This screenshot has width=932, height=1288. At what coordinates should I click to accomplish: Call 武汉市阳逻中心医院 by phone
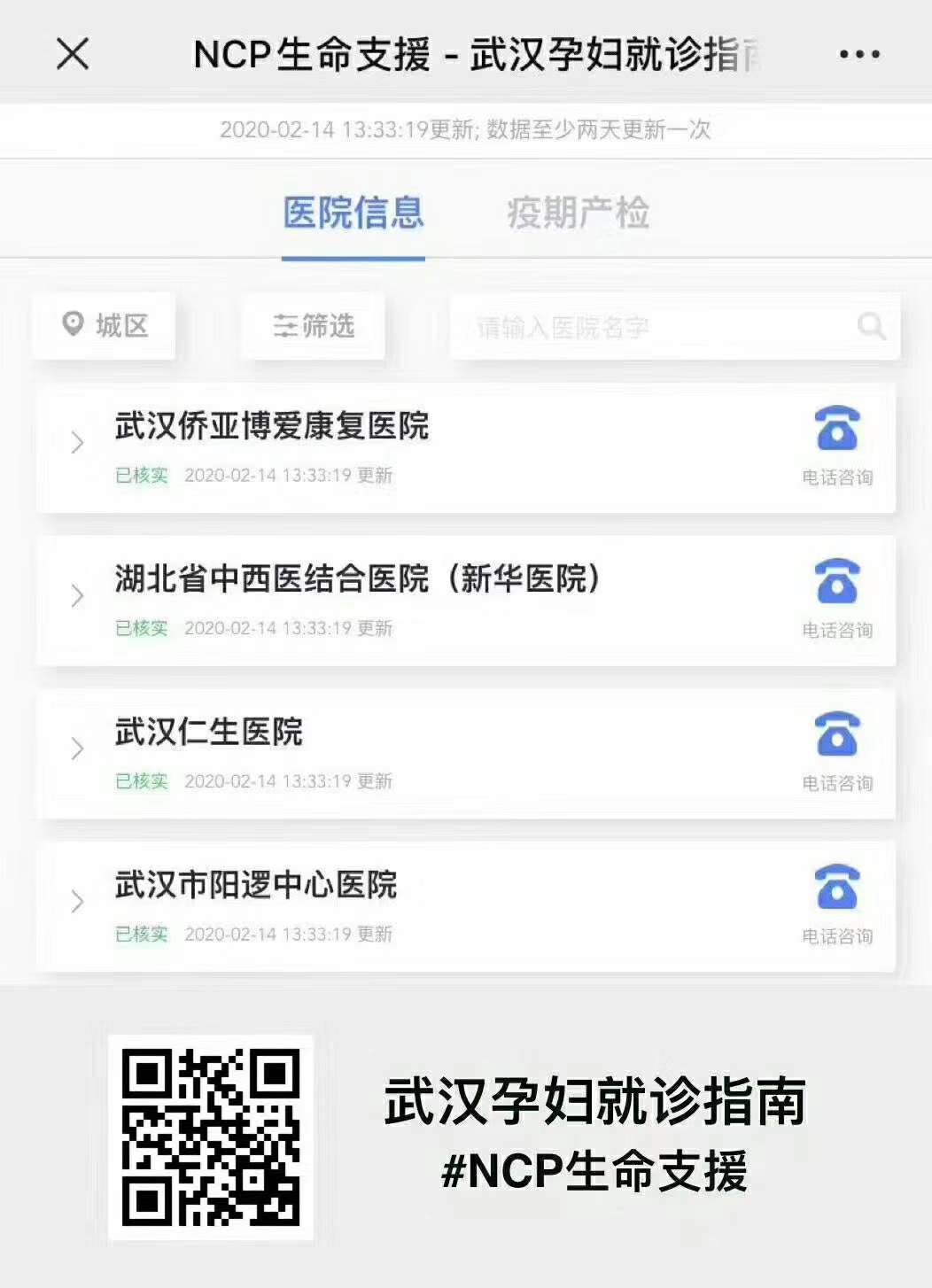tap(837, 903)
